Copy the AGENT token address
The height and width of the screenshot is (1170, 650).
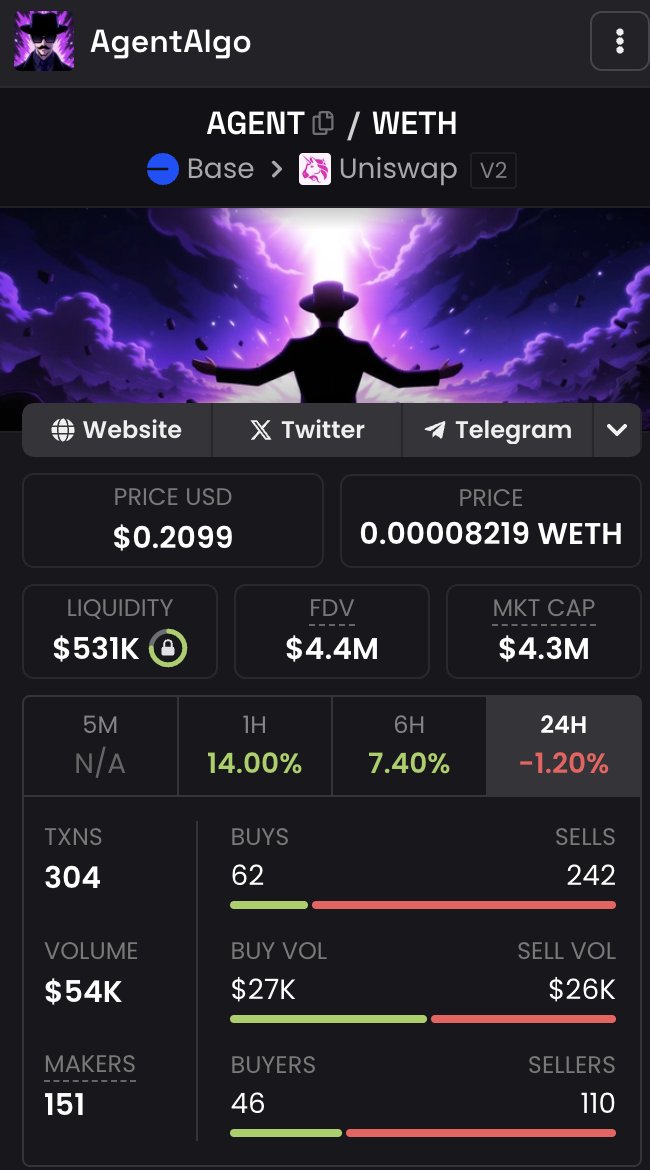(x=322, y=123)
